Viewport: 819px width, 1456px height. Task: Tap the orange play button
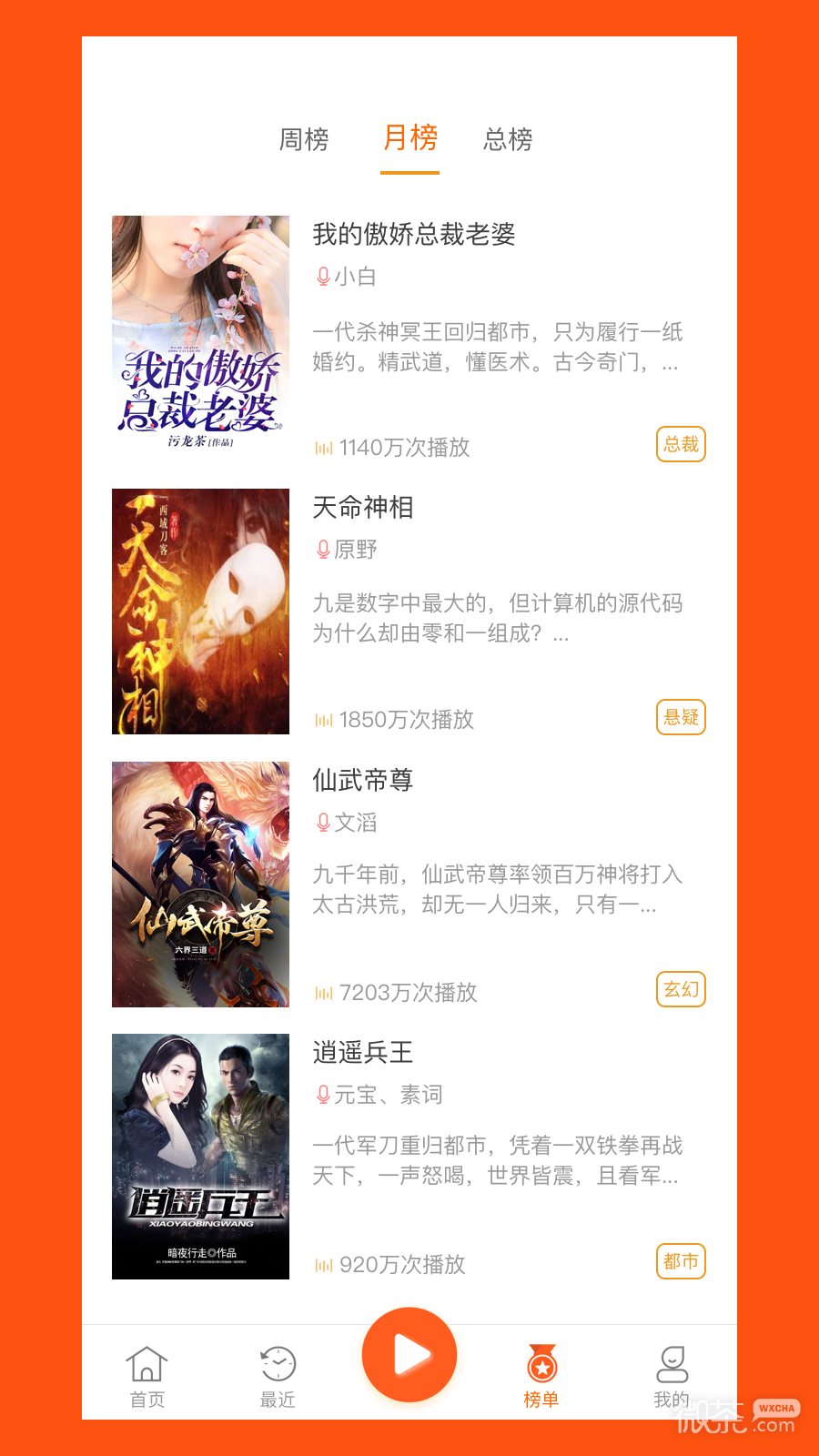409,1354
